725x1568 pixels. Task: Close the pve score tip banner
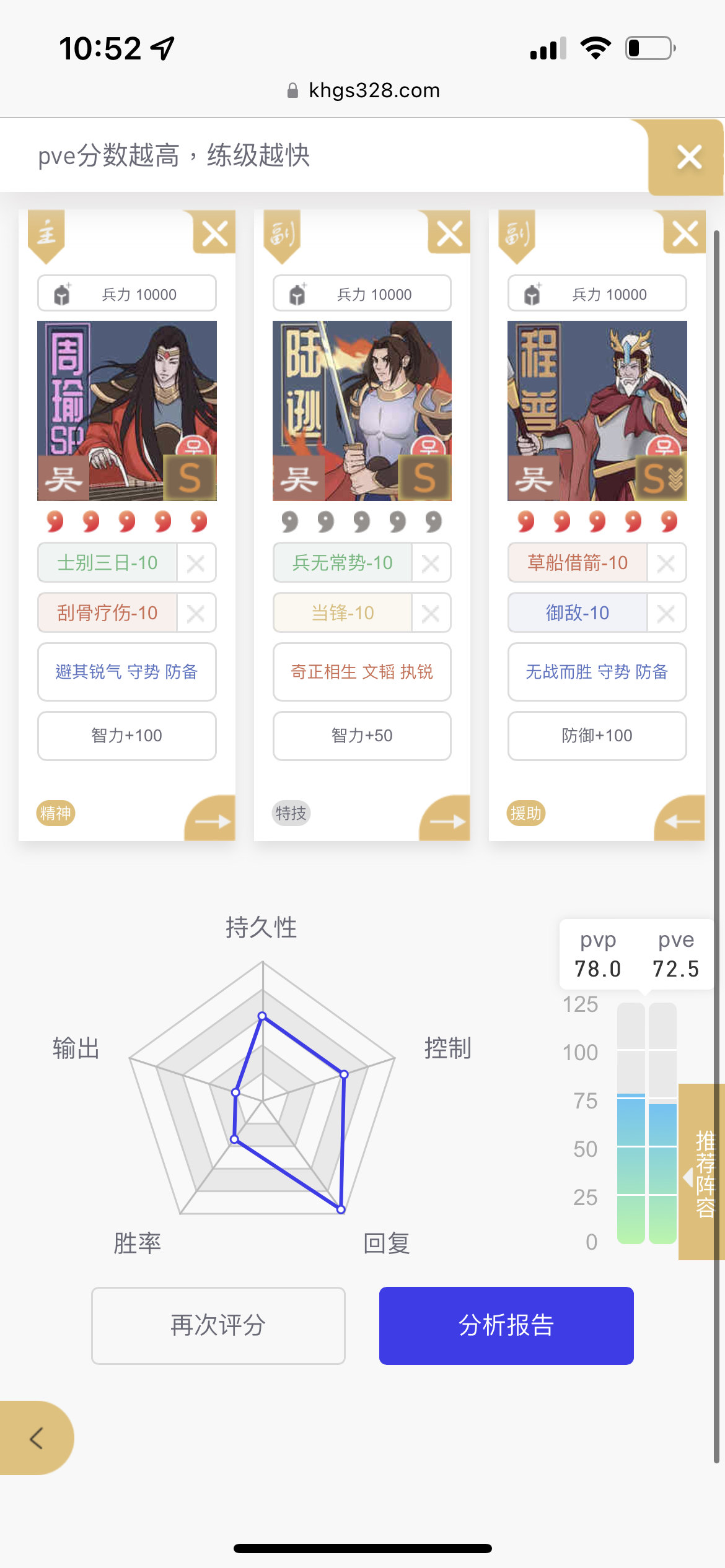pos(688,157)
